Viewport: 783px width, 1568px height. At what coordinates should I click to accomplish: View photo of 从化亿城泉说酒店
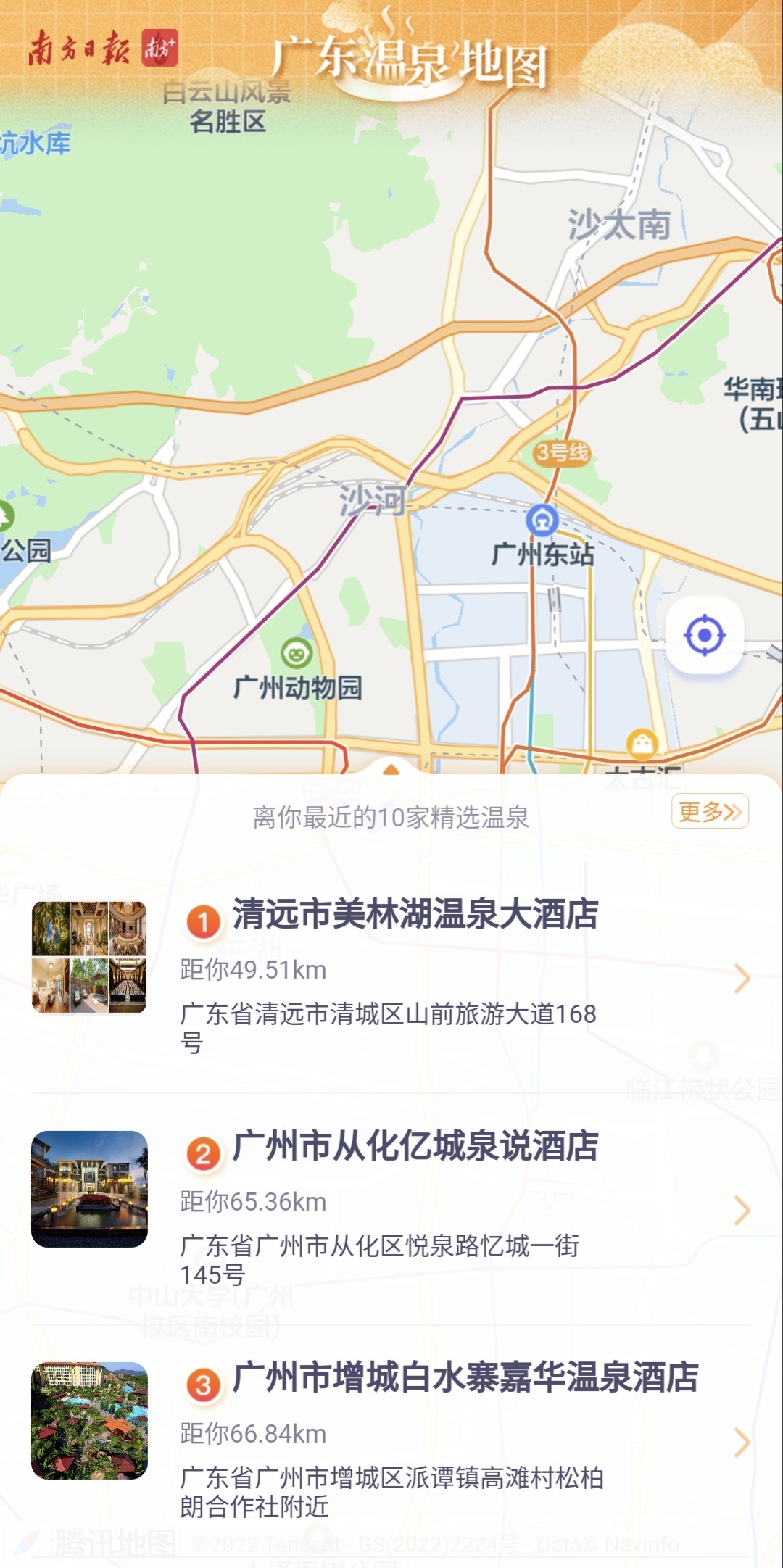(x=89, y=1189)
